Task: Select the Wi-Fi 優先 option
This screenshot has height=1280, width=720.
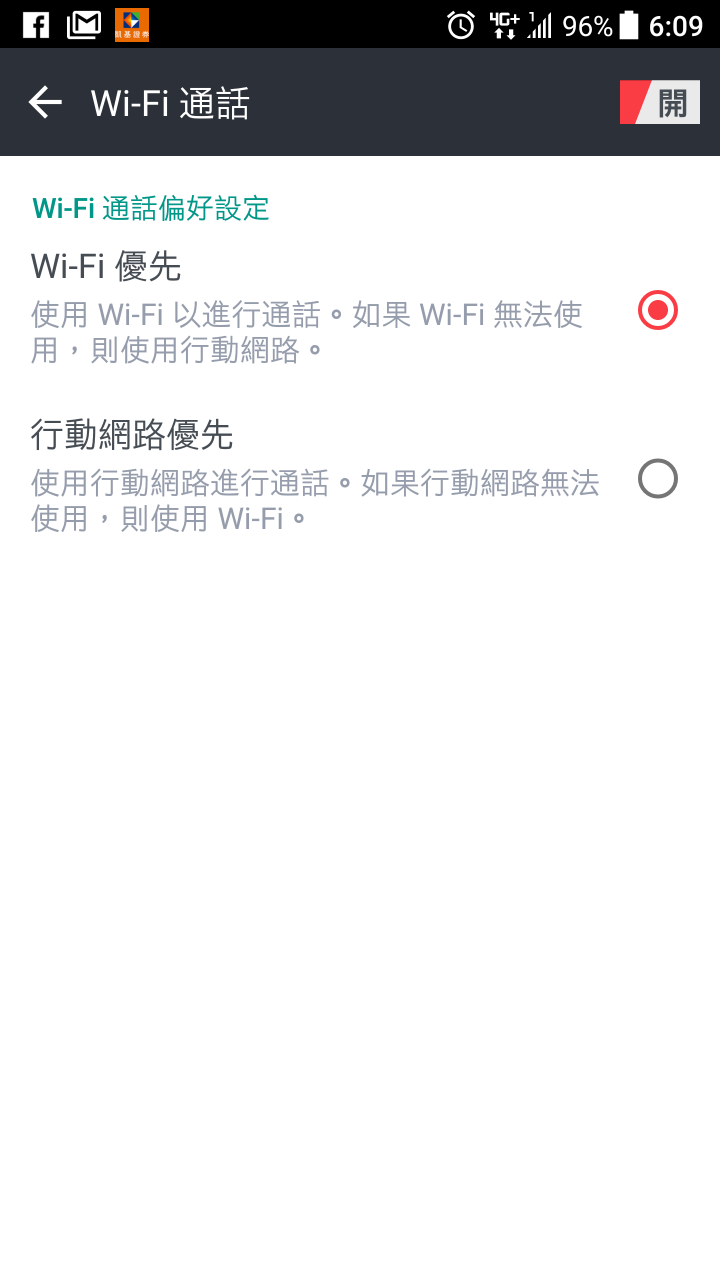Action: click(x=657, y=310)
